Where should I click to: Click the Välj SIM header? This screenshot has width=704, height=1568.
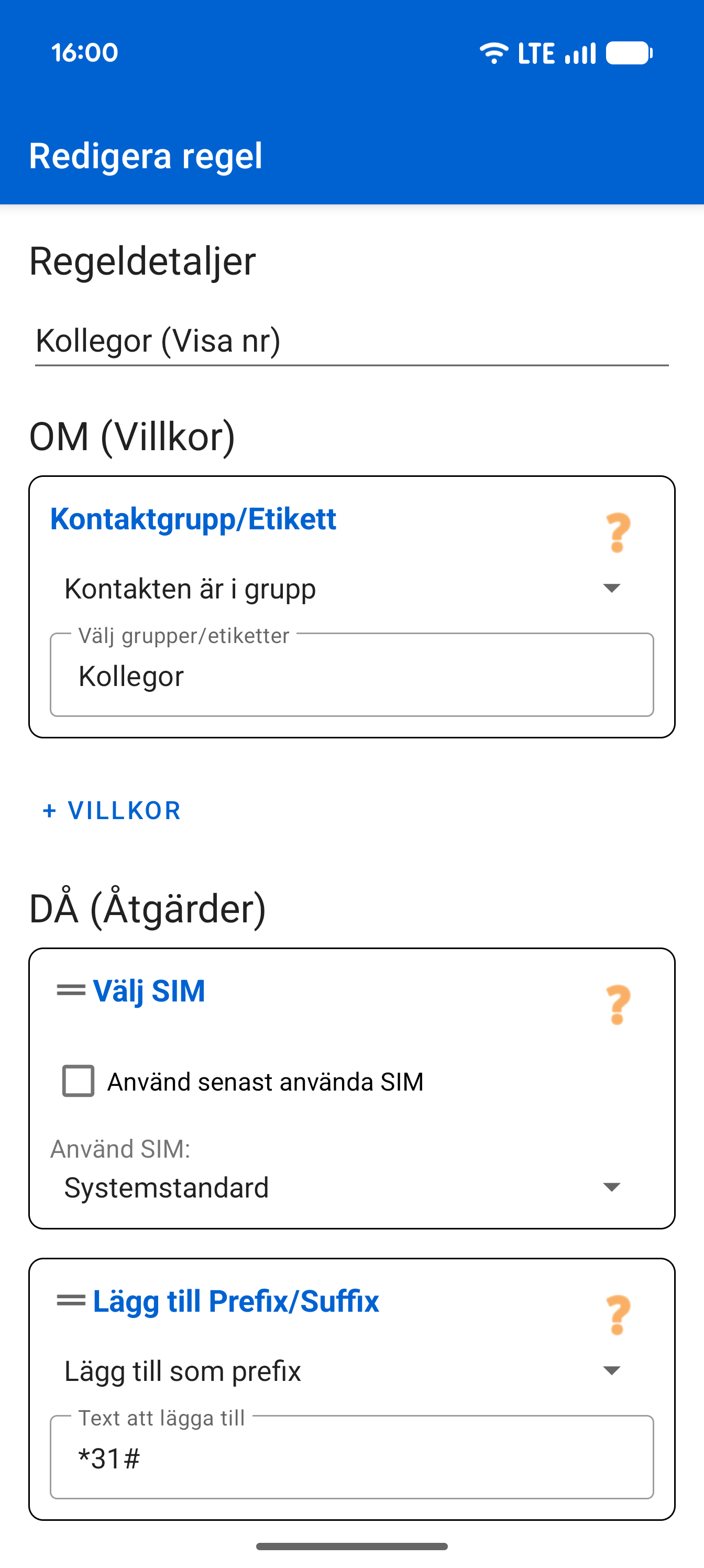148,989
